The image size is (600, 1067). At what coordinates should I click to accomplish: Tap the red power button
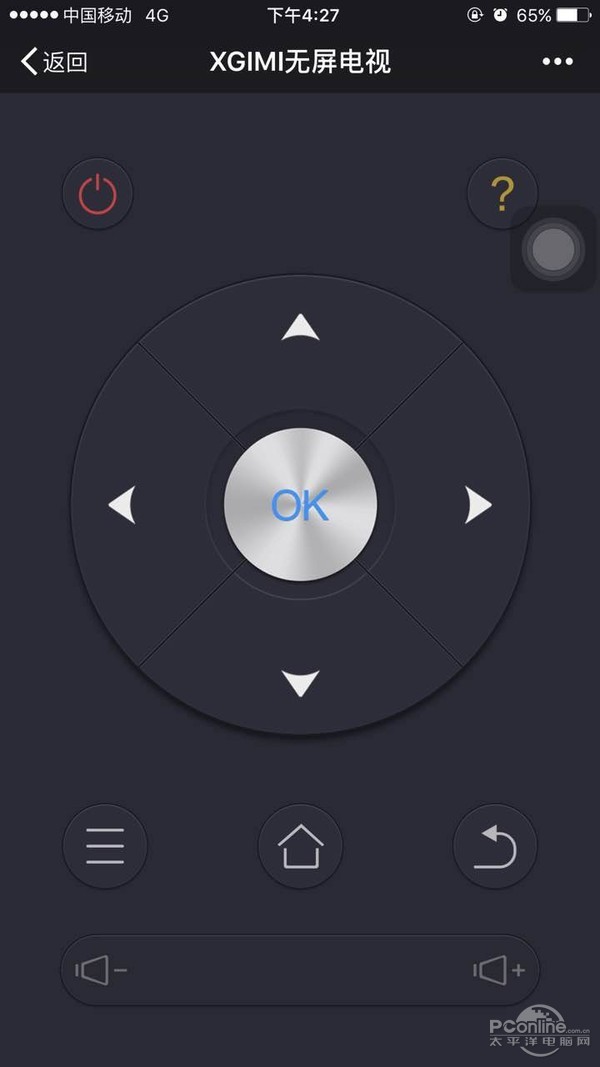pyautogui.click(x=98, y=194)
